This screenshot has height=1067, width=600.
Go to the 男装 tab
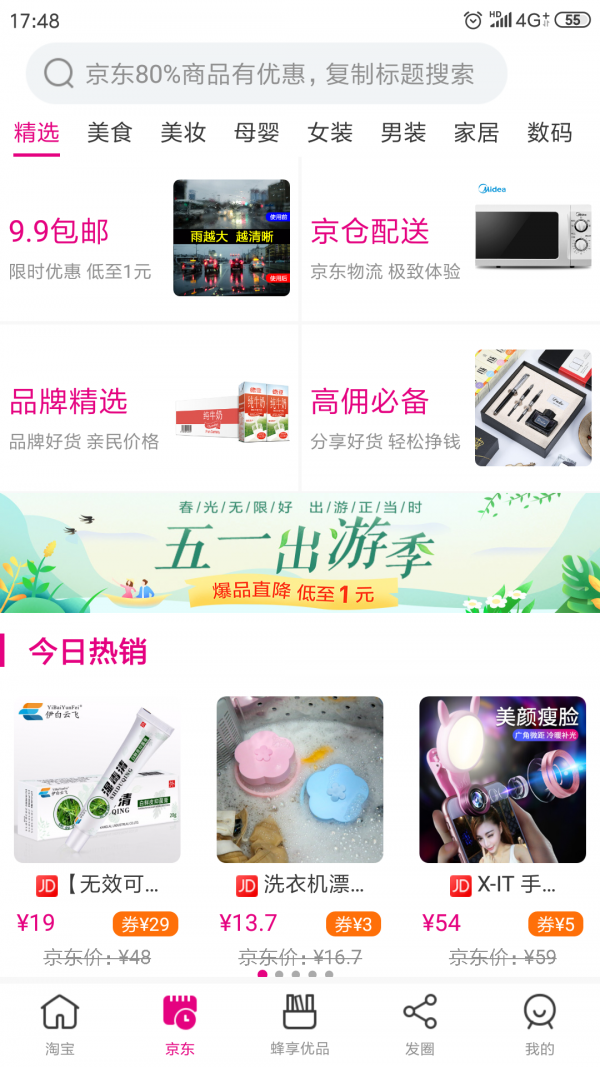coord(403,132)
